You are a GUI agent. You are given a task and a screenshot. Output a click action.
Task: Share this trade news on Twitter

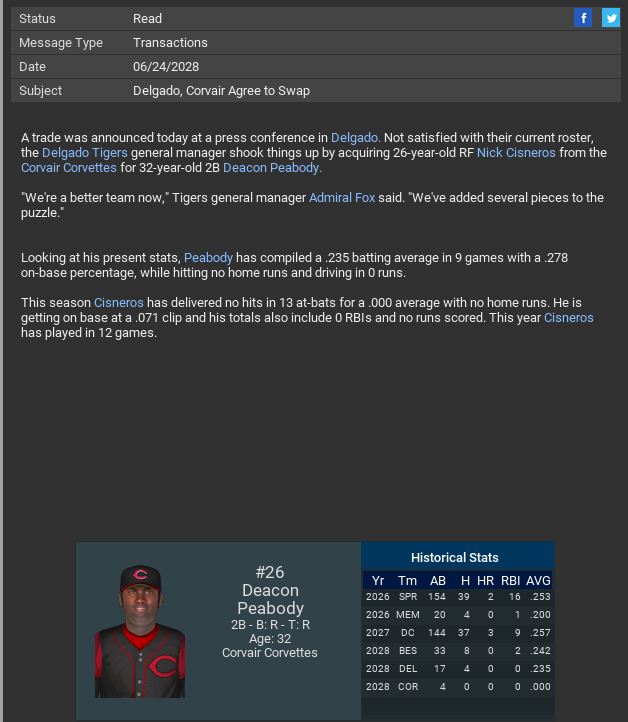coord(610,18)
